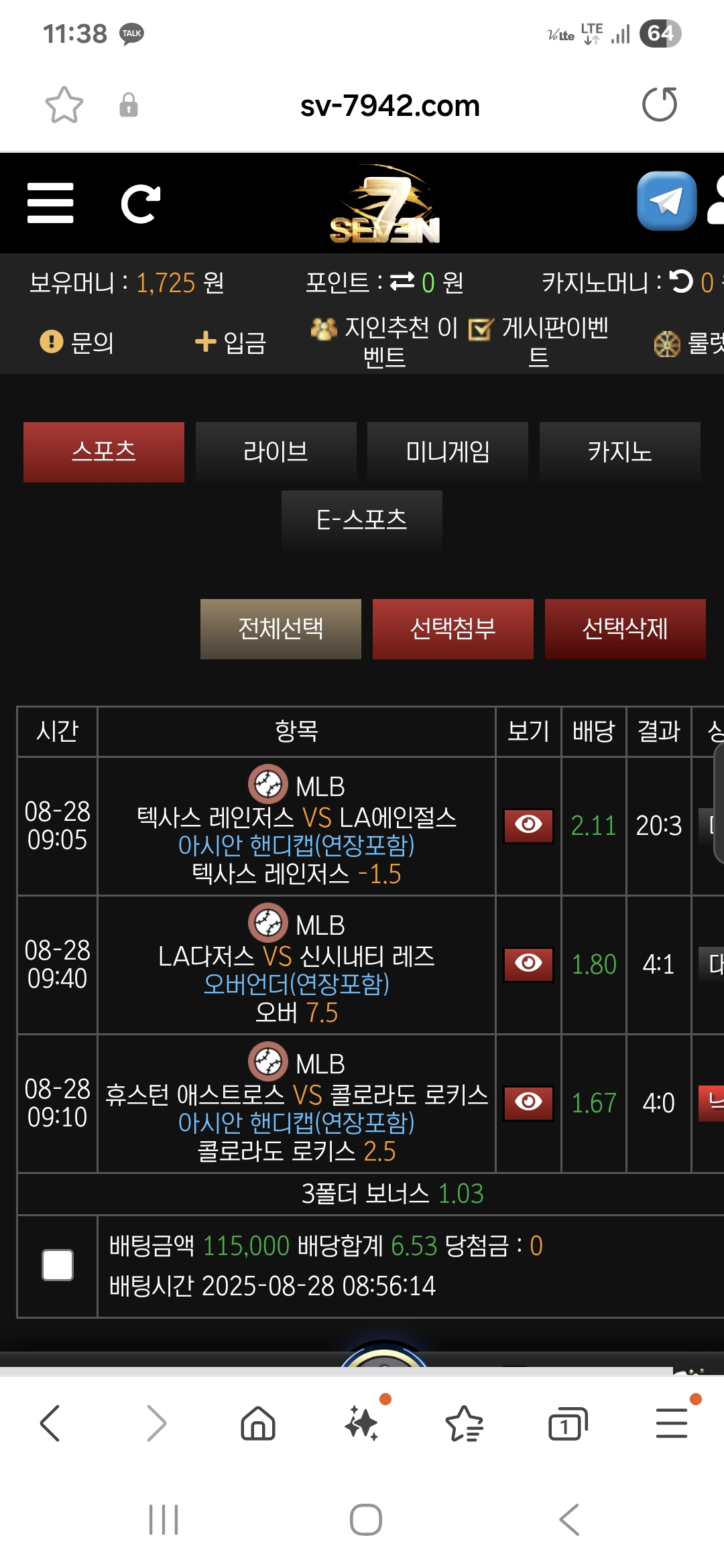Viewport: 724px width, 1568px height.
Task: Switch to the 라이브 tab
Action: coord(276,452)
